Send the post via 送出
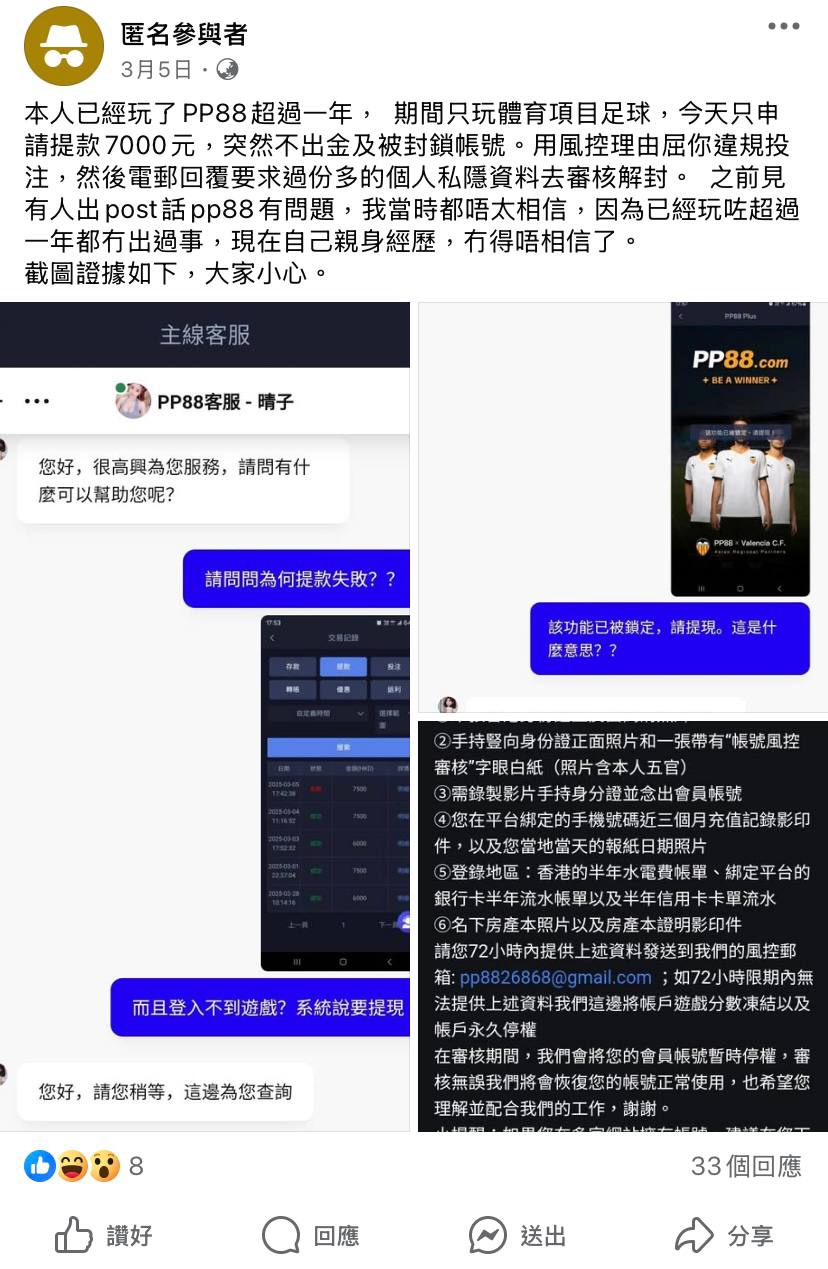This screenshot has width=828, height=1269. (517, 1235)
